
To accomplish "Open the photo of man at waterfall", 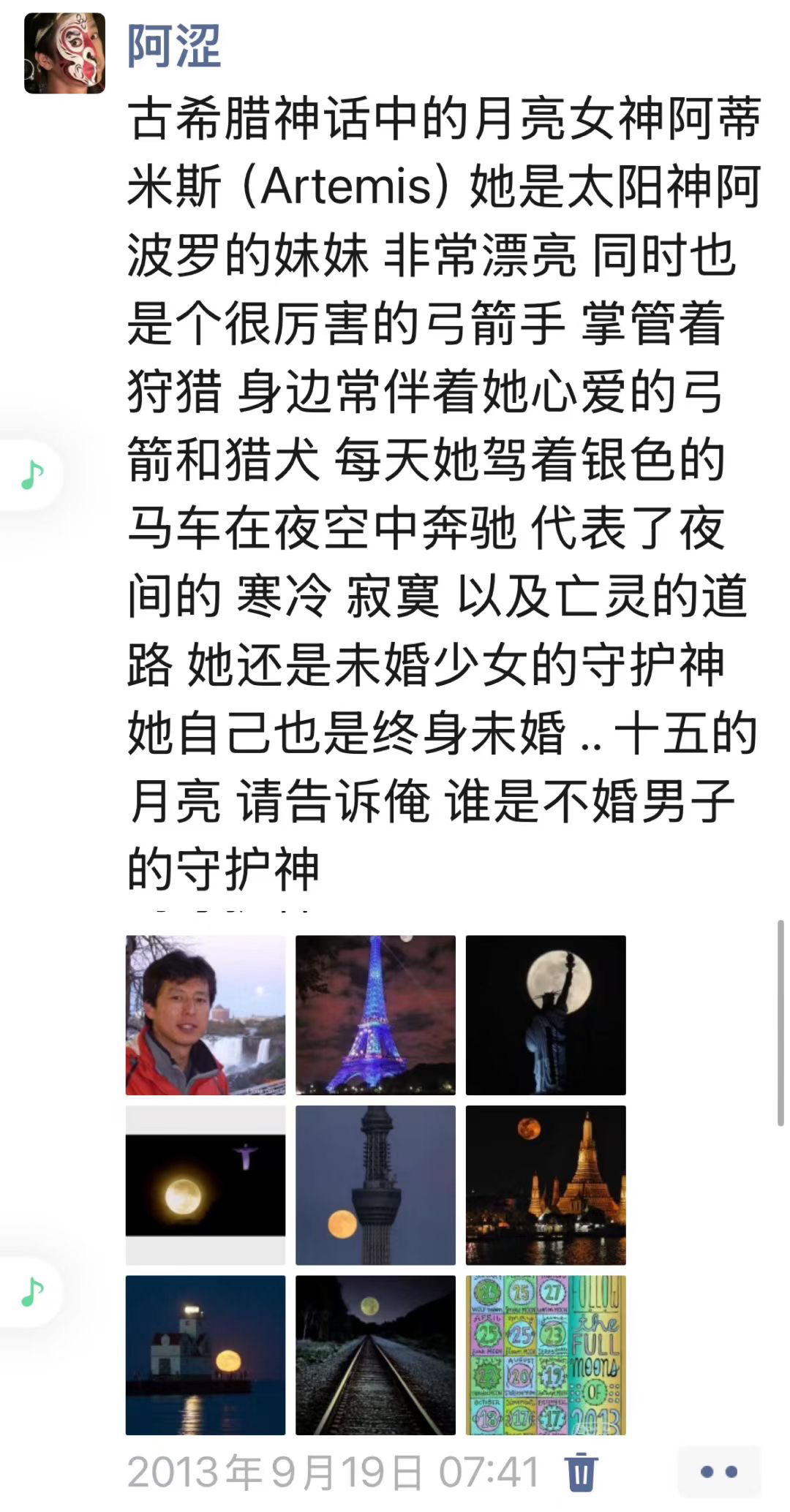I will tap(206, 1015).
